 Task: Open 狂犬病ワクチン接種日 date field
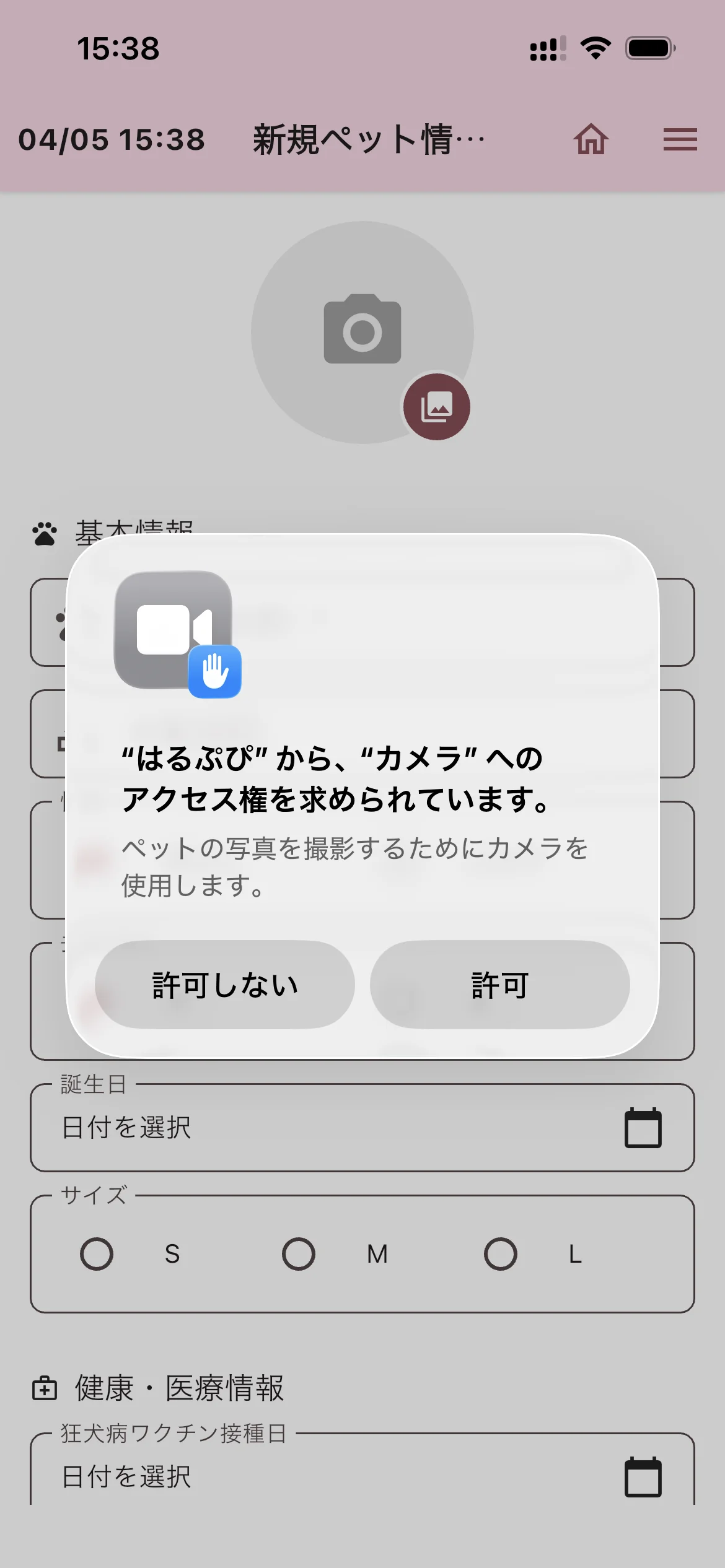coord(362,1476)
